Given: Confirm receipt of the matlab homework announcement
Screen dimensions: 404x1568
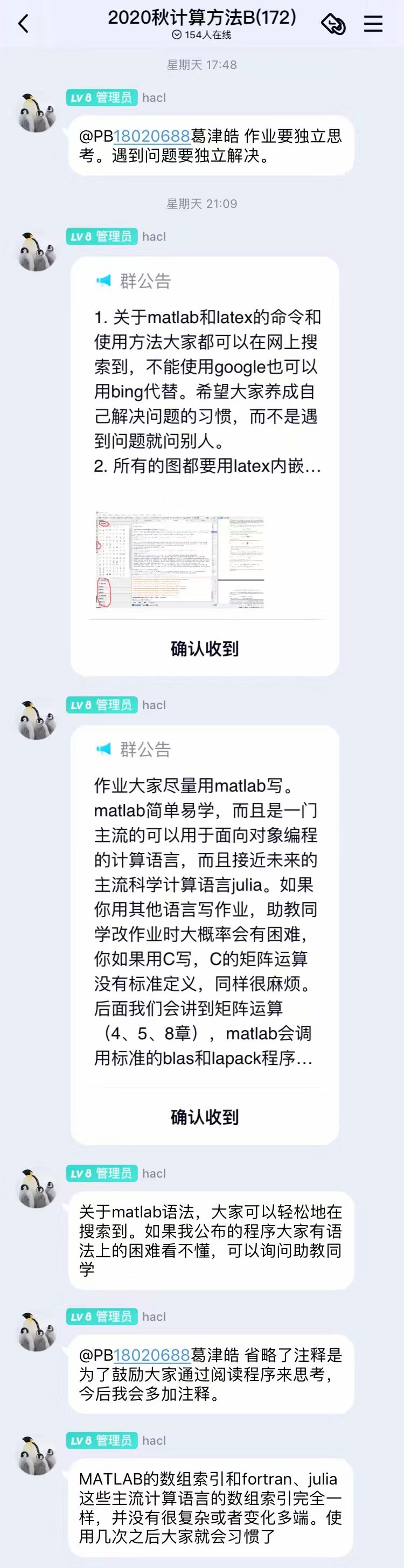Looking at the screenshot, I should 204,1117.
